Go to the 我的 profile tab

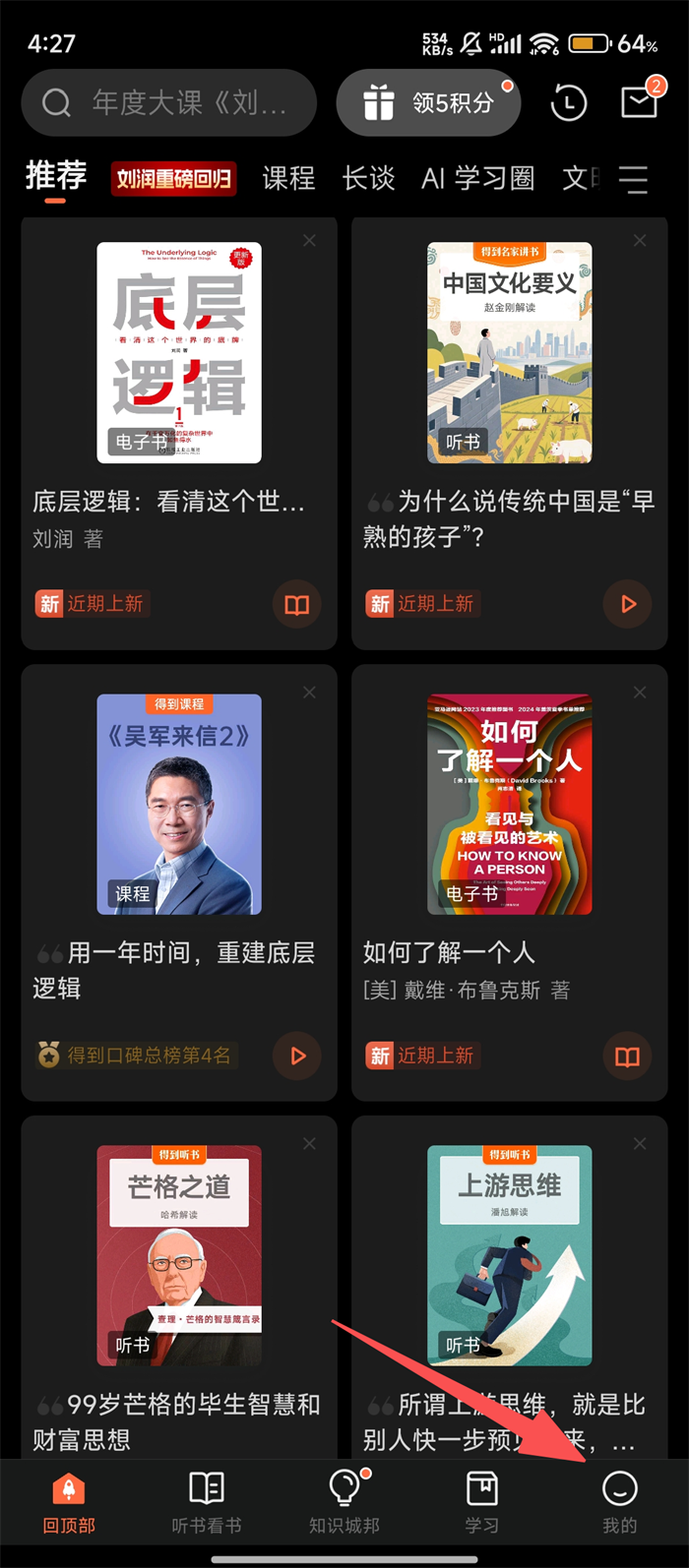[x=619, y=1502]
